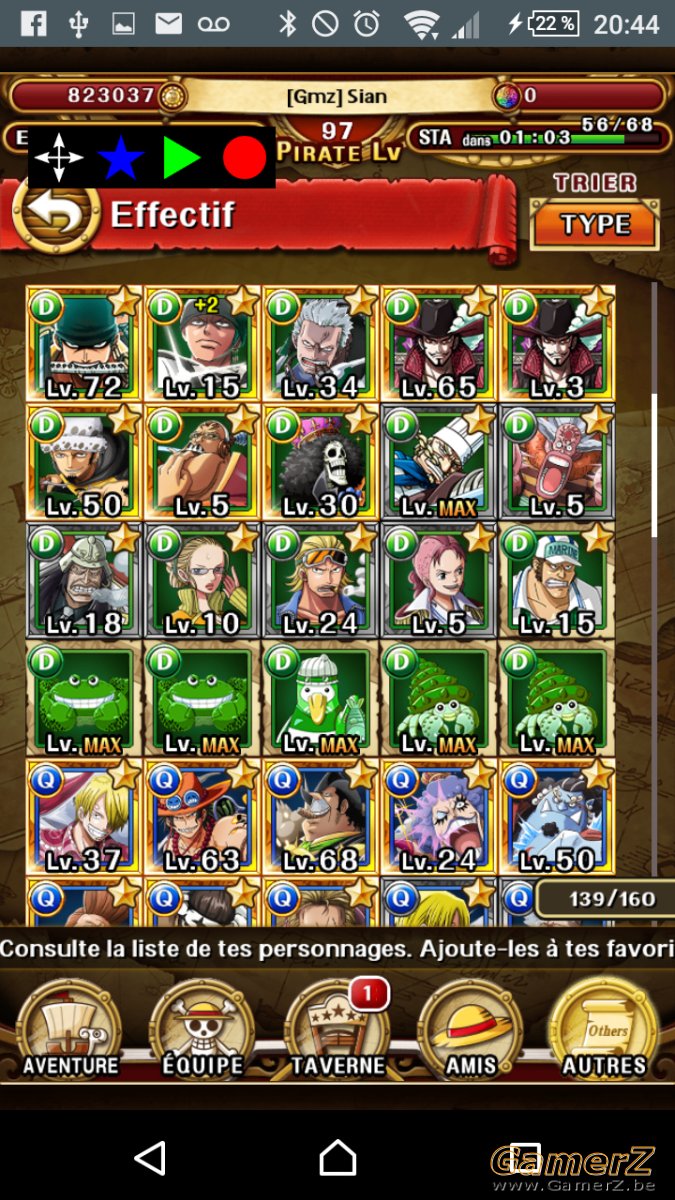This screenshot has width=675, height=1200.
Task: Open the Lv.30 skeleton character
Action: pyautogui.click(x=321, y=462)
